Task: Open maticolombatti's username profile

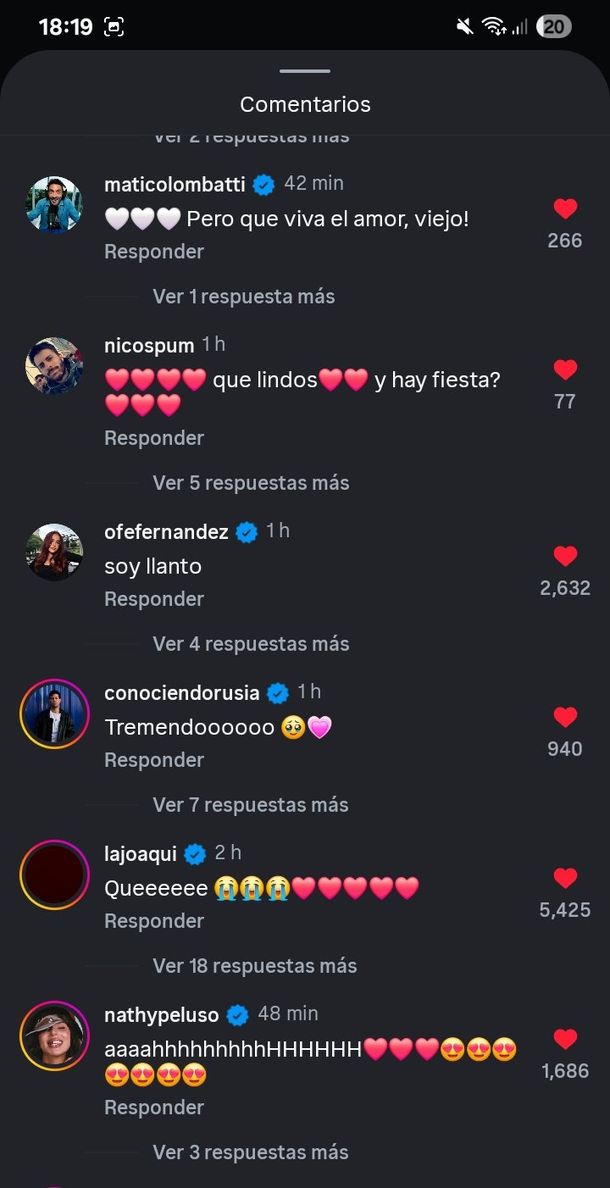Action: coord(176,184)
